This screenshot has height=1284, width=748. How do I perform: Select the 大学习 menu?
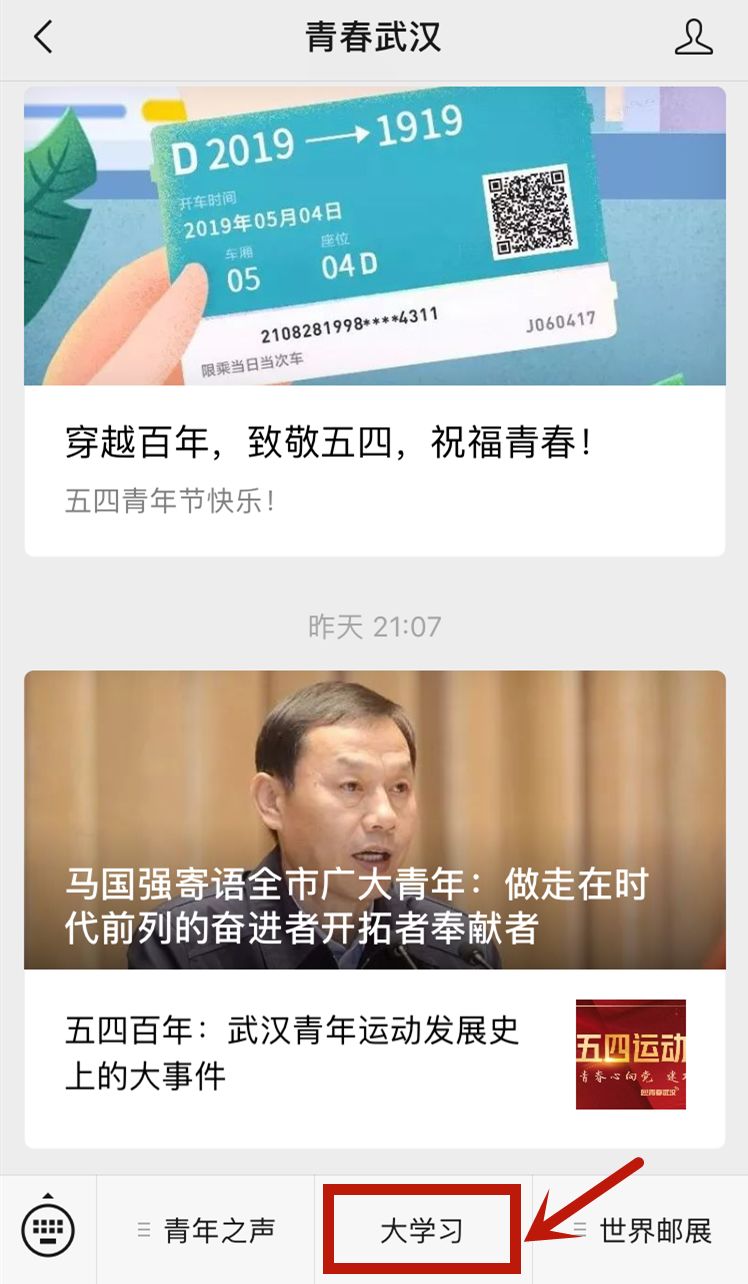tap(422, 1231)
